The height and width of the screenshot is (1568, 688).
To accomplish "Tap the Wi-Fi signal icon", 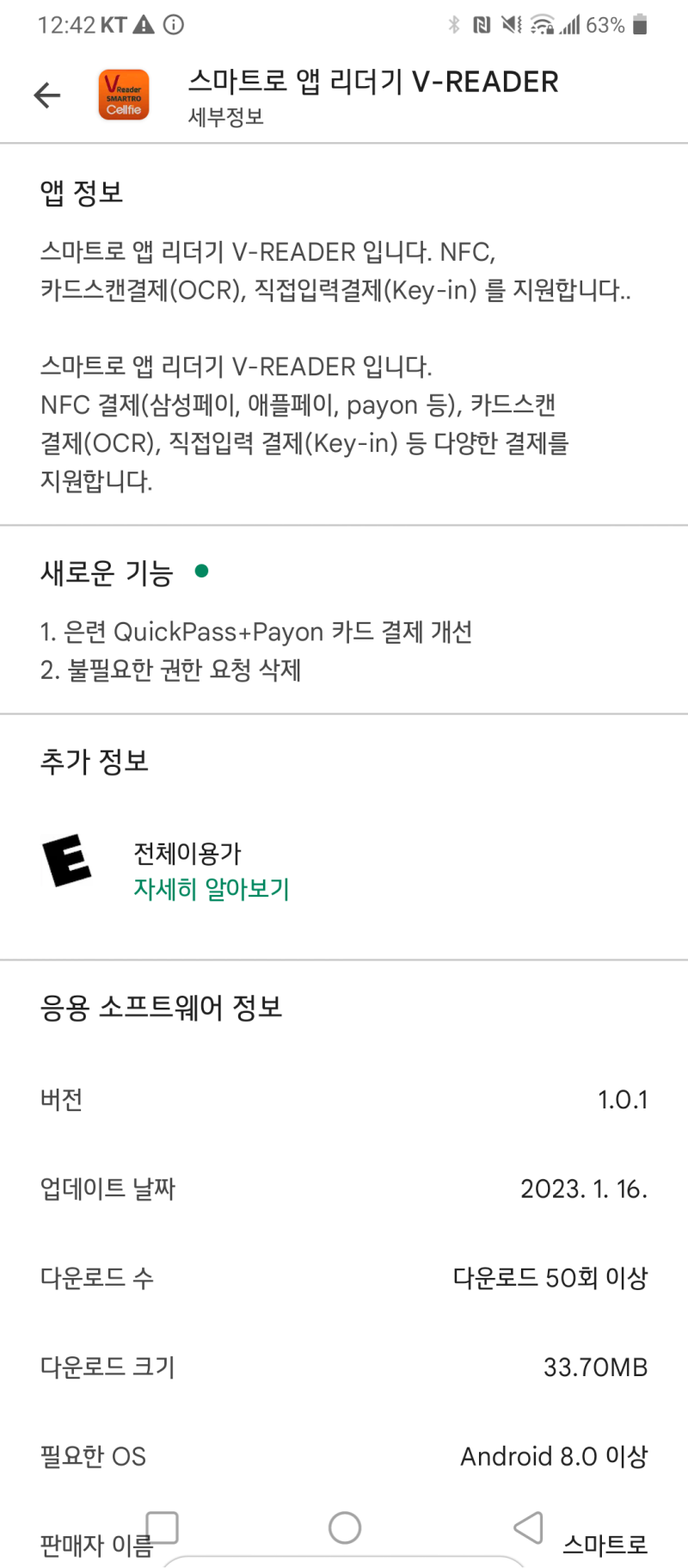I will click(542, 26).
